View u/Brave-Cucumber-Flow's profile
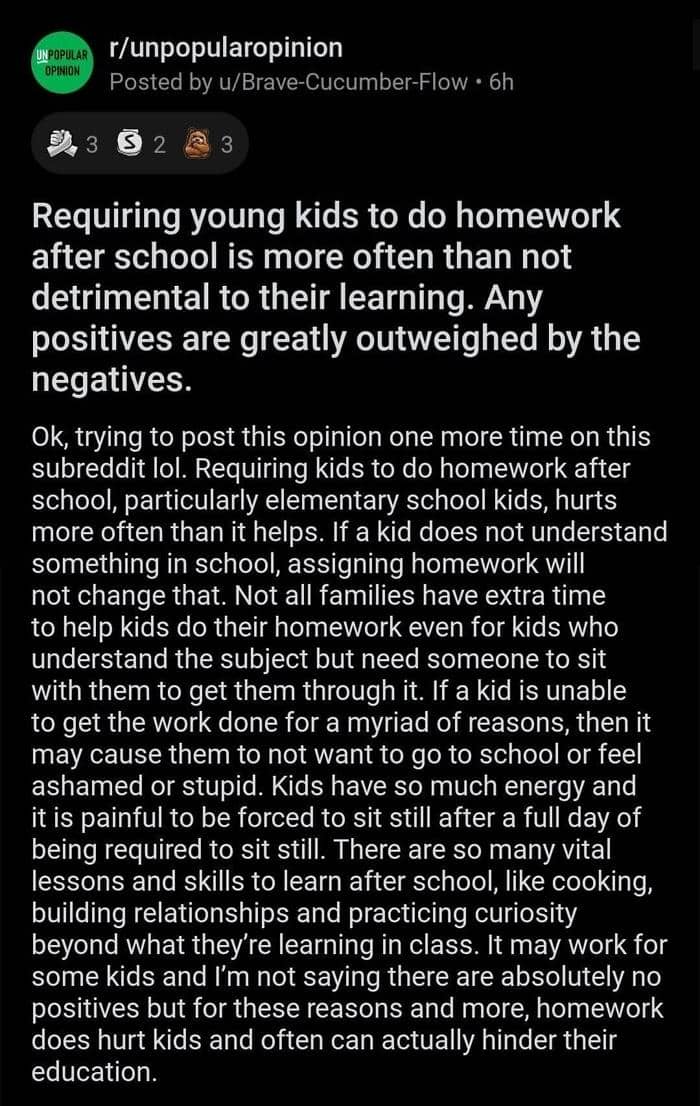Screen dimensions: 700x1106 [x=344, y=83]
